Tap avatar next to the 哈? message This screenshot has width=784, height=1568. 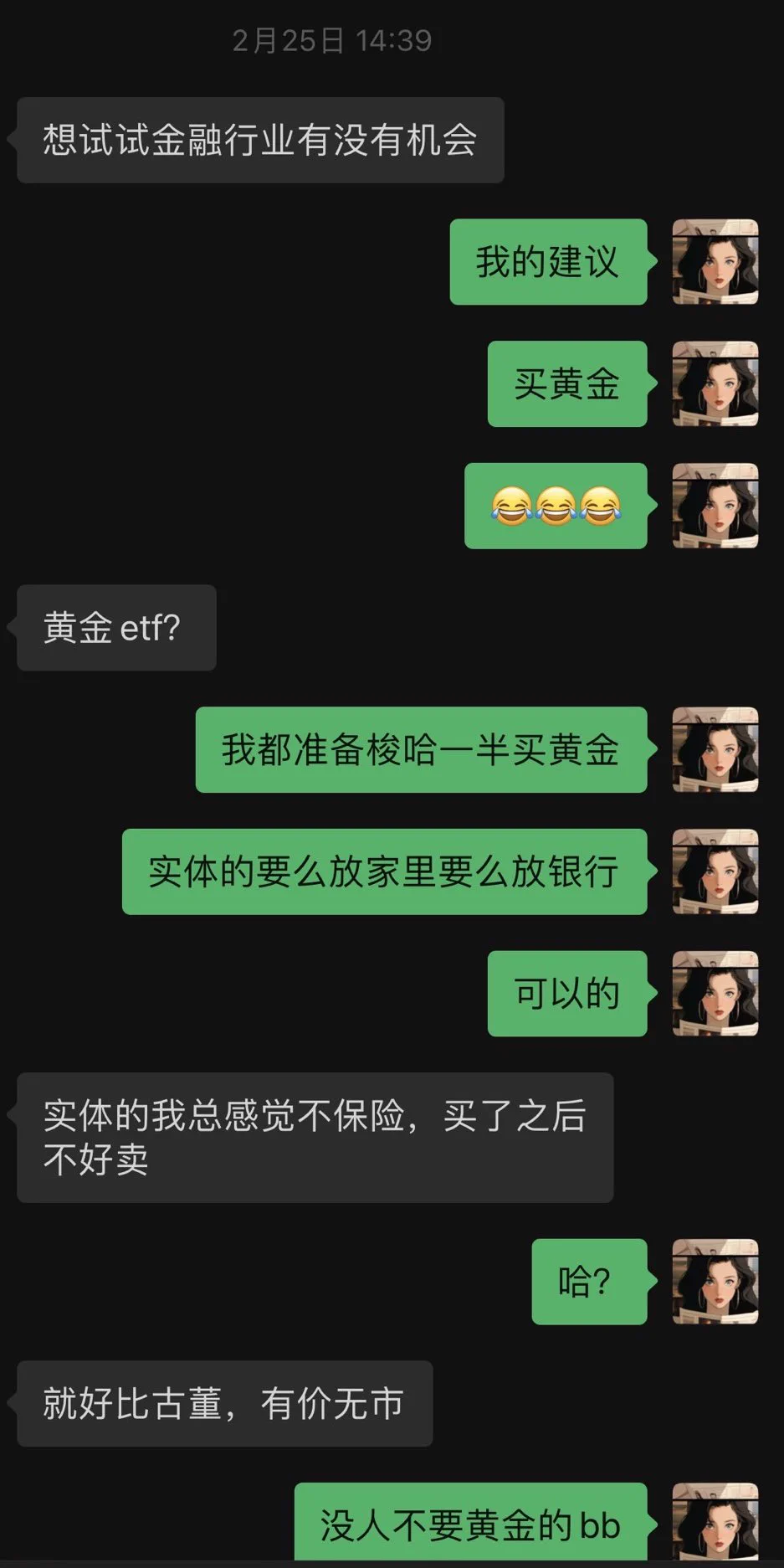click(x=715, y=1282)
